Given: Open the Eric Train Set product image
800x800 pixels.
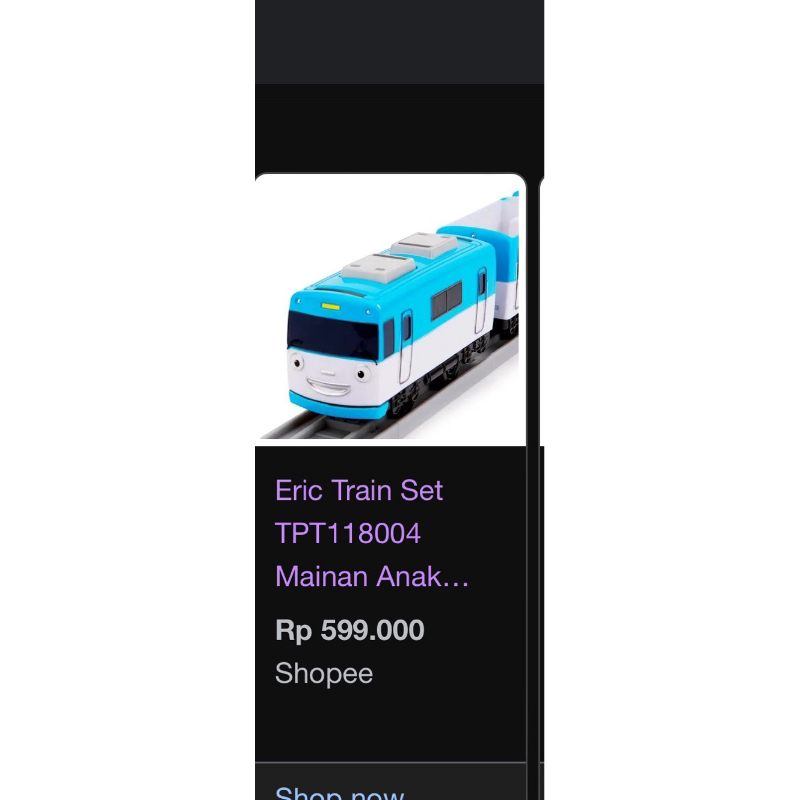Looking at the screenshot, I should tap(390, 310).
